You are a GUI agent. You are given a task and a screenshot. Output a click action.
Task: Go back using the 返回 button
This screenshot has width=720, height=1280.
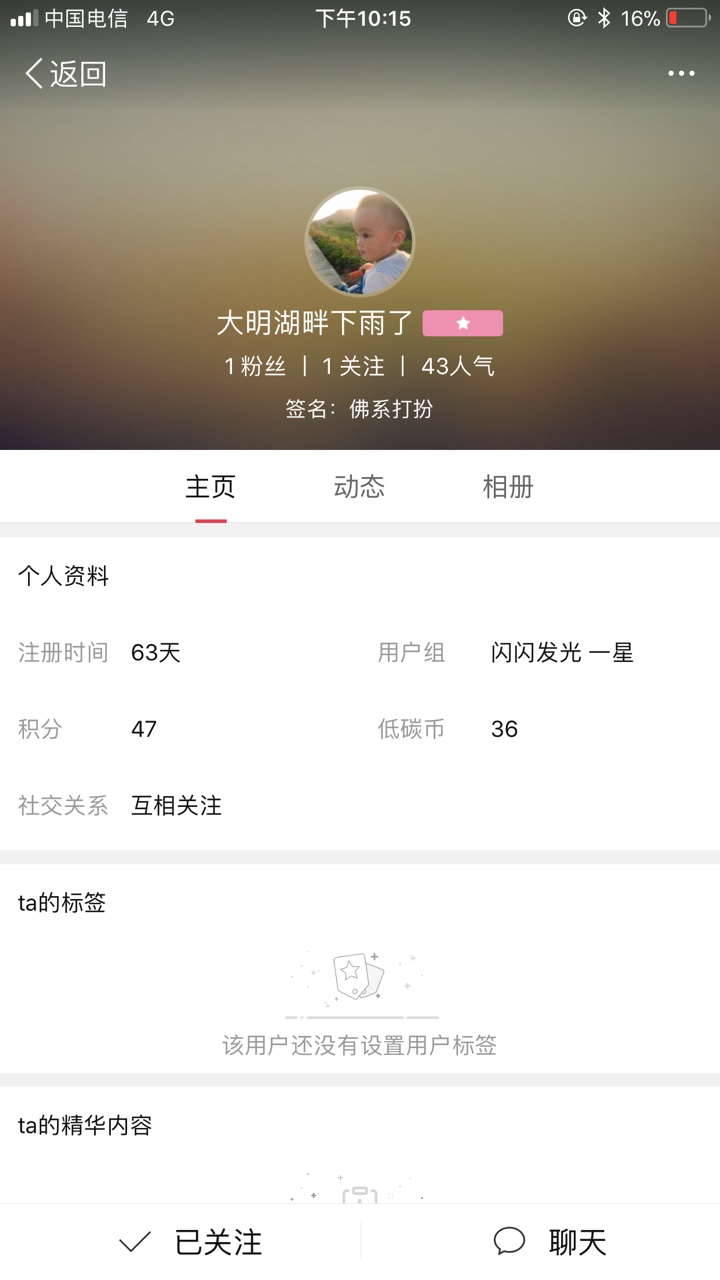point(65,73)
